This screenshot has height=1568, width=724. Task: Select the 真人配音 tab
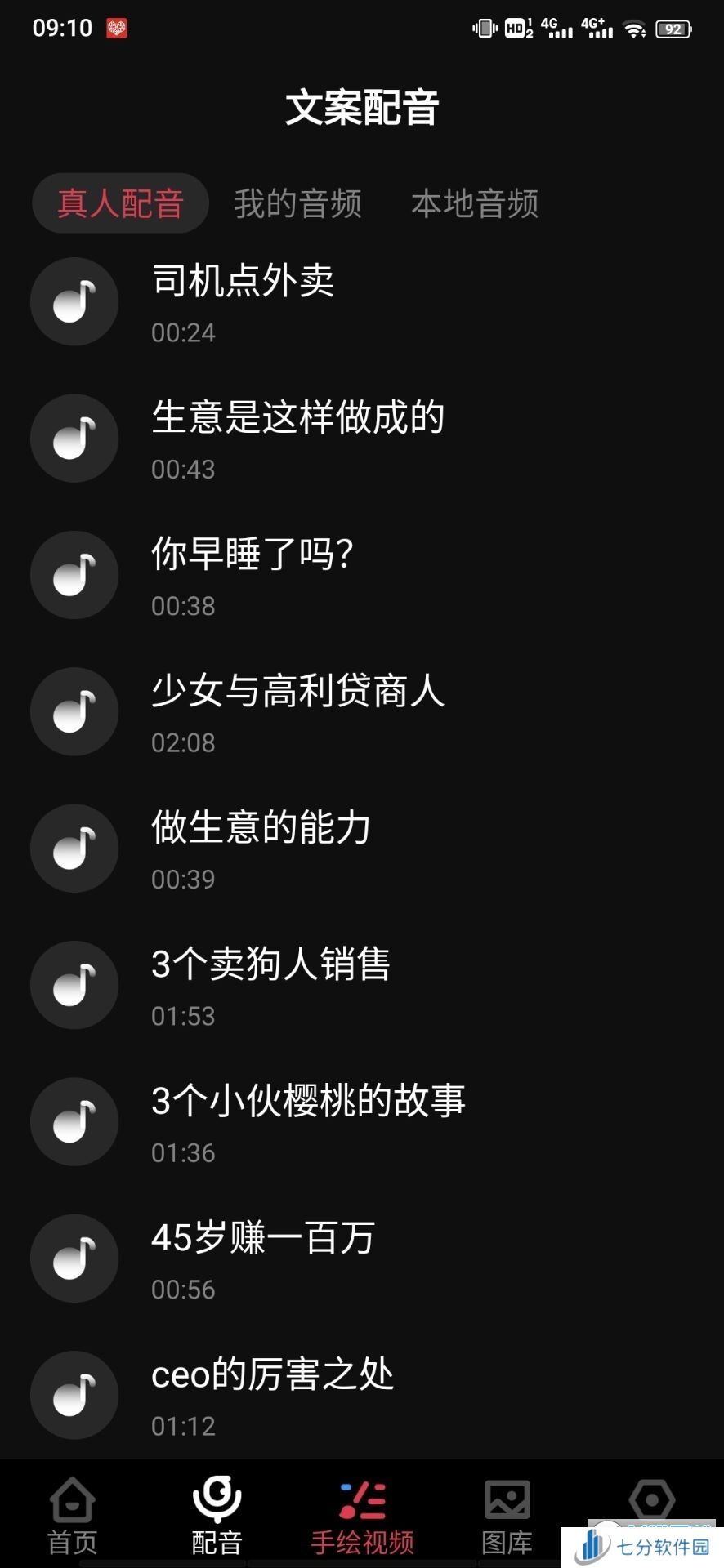(x=120, y=203)
